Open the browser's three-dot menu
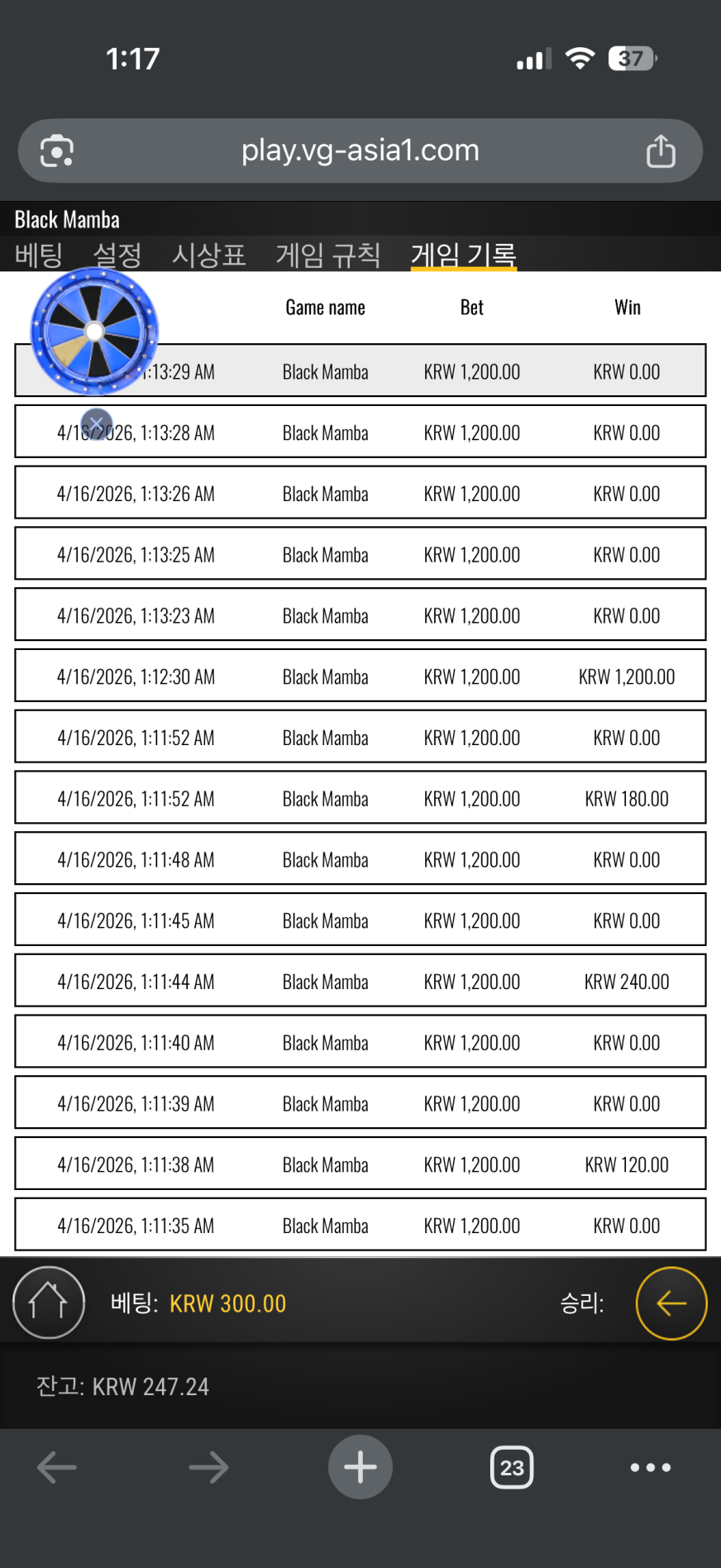 click(x=651, y=1468)
